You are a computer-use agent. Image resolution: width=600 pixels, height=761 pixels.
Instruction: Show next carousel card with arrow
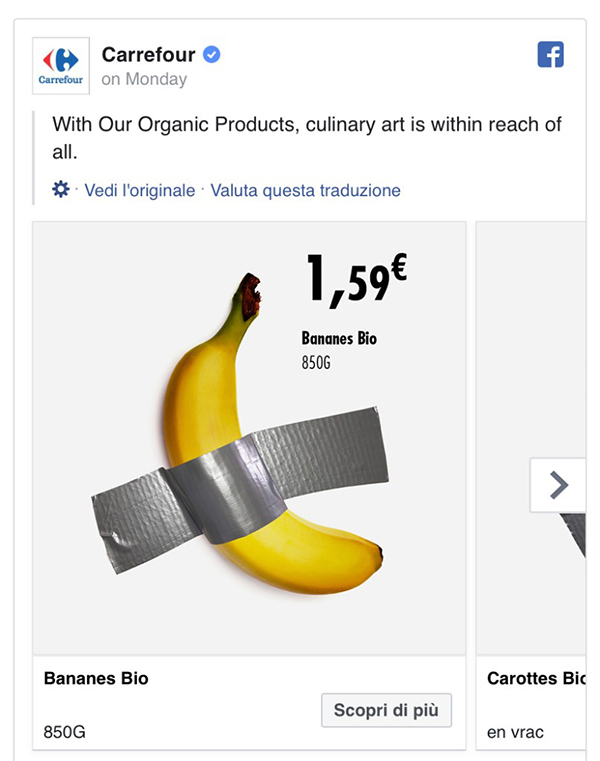558,485
